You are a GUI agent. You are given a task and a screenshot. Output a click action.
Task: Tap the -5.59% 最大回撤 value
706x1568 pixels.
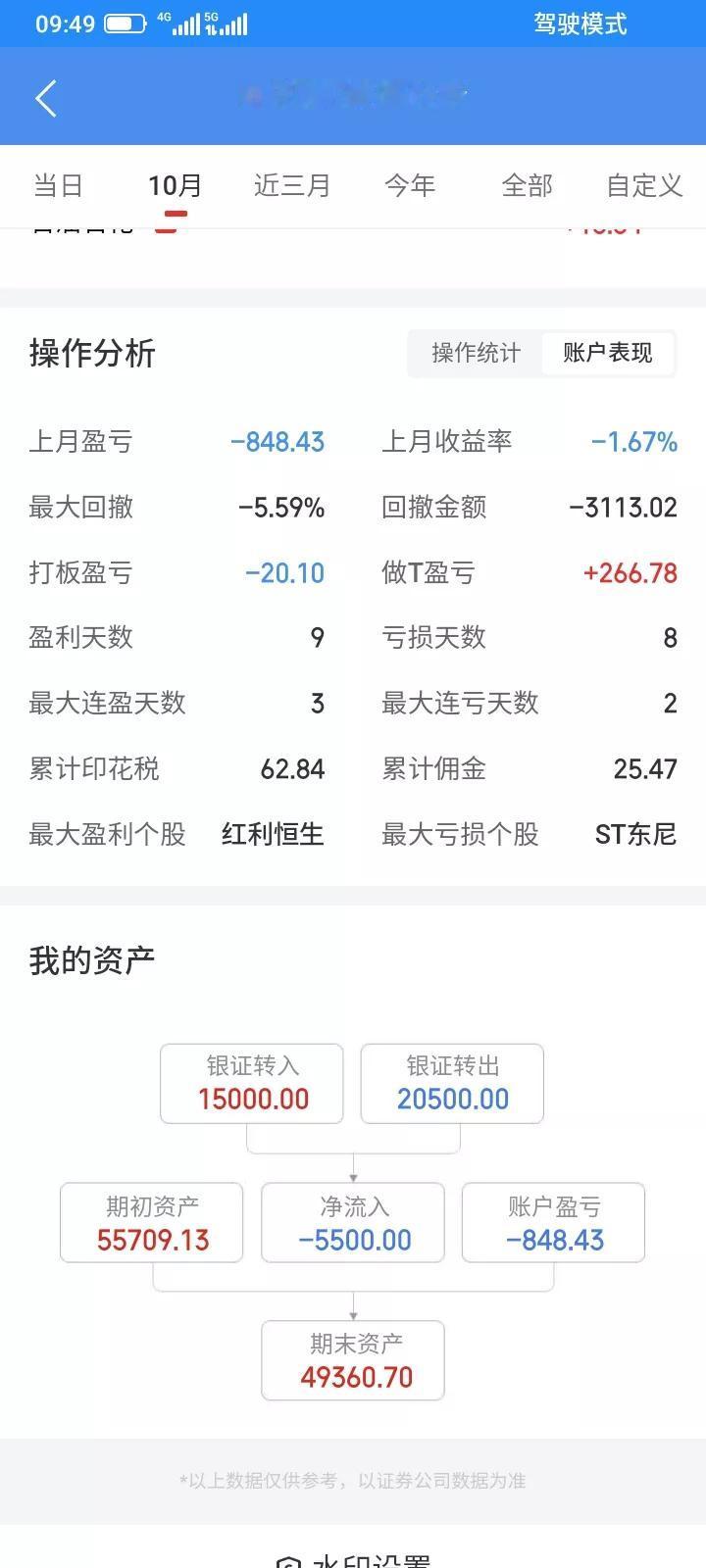283,507
